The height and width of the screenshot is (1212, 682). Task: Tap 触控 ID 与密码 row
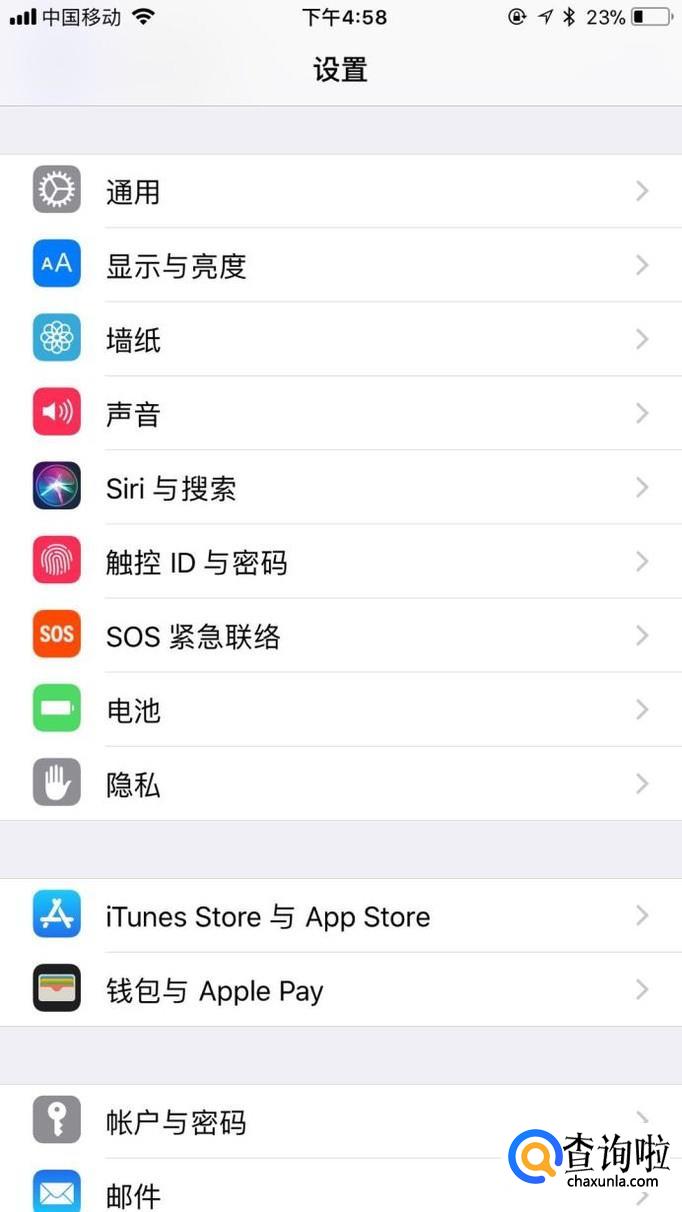tap(340, 562)
